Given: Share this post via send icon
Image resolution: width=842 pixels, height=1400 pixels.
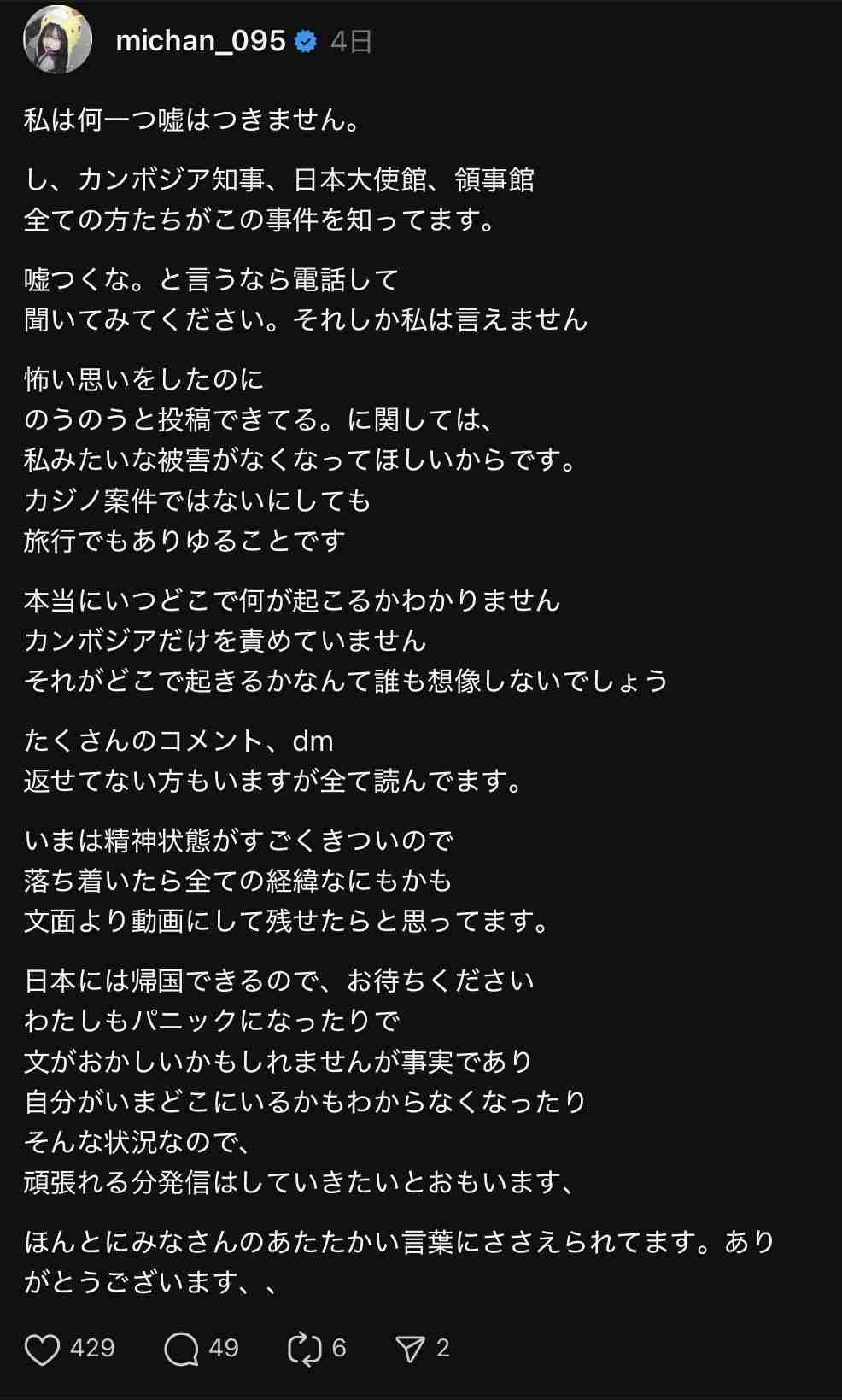Looking at the screenshot, I should 411,1350.
